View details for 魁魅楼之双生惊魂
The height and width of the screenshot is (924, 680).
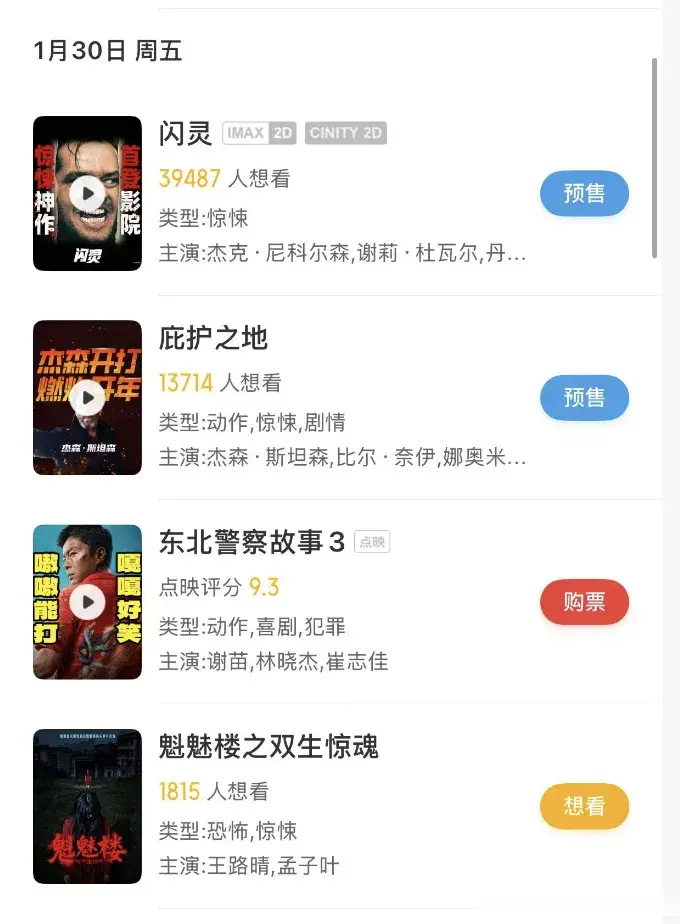click(x=269, y=746)
